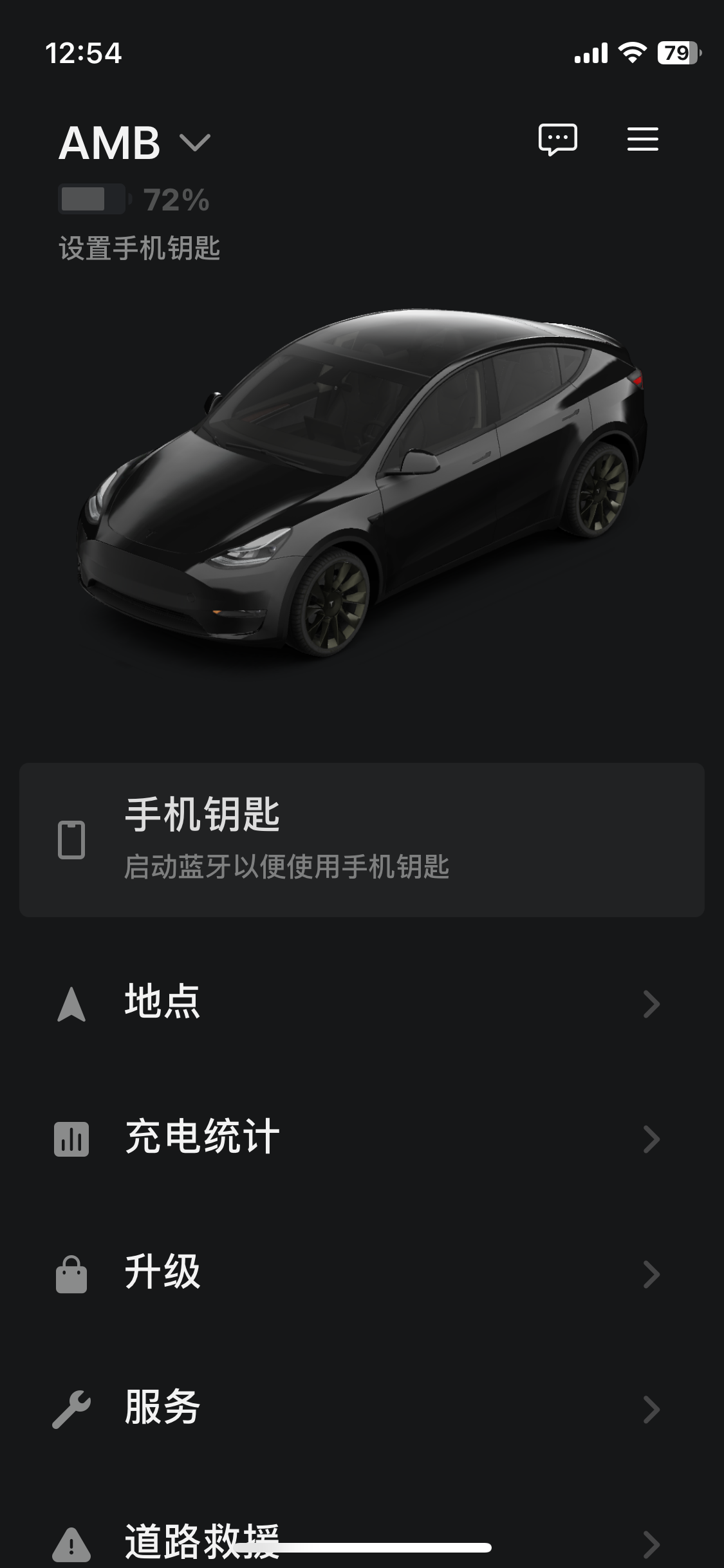Open the vehicle selector next to AMB
Viewport: 724px width, 1568px height.
coord(195,143)
